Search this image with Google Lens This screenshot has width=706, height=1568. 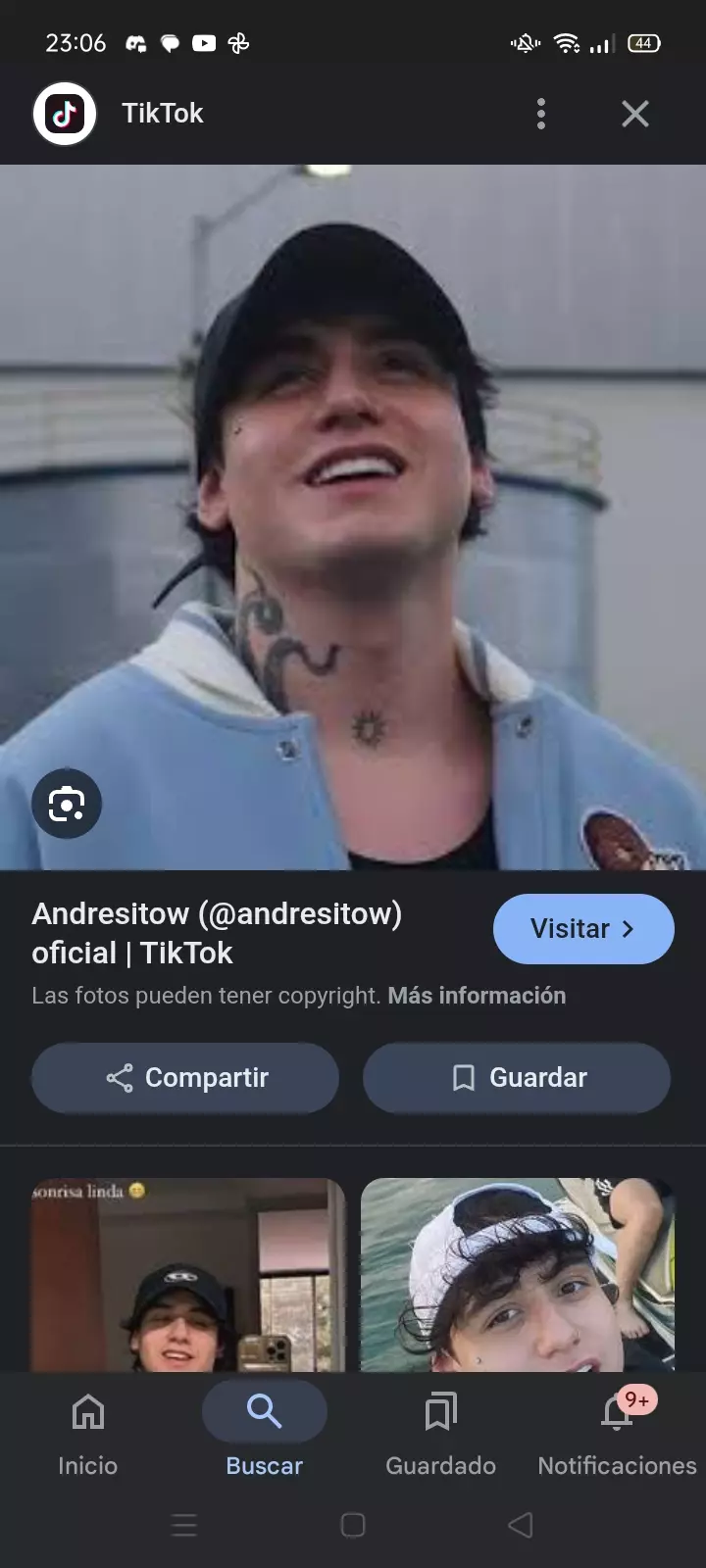click(67, 804)
